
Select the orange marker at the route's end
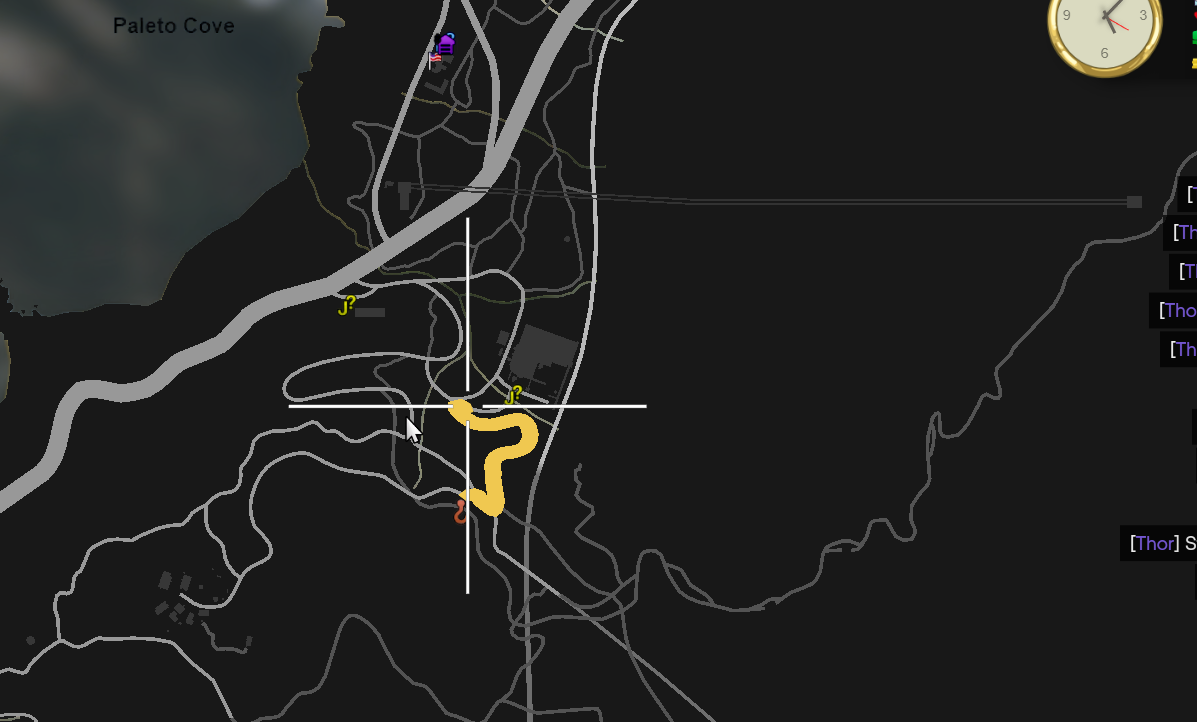(460, 512)
